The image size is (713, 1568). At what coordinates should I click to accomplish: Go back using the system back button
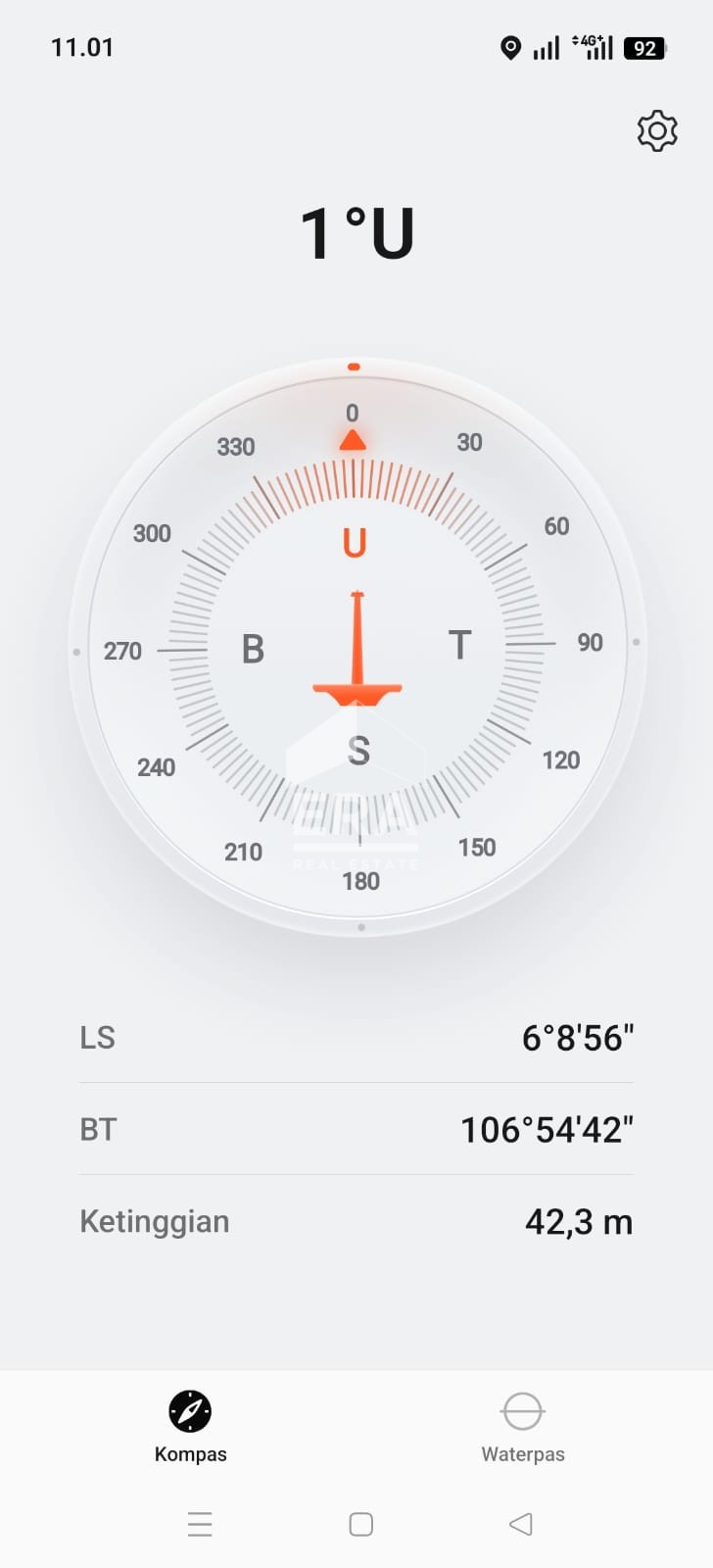pyautogui.click(x=521, y=1524)
